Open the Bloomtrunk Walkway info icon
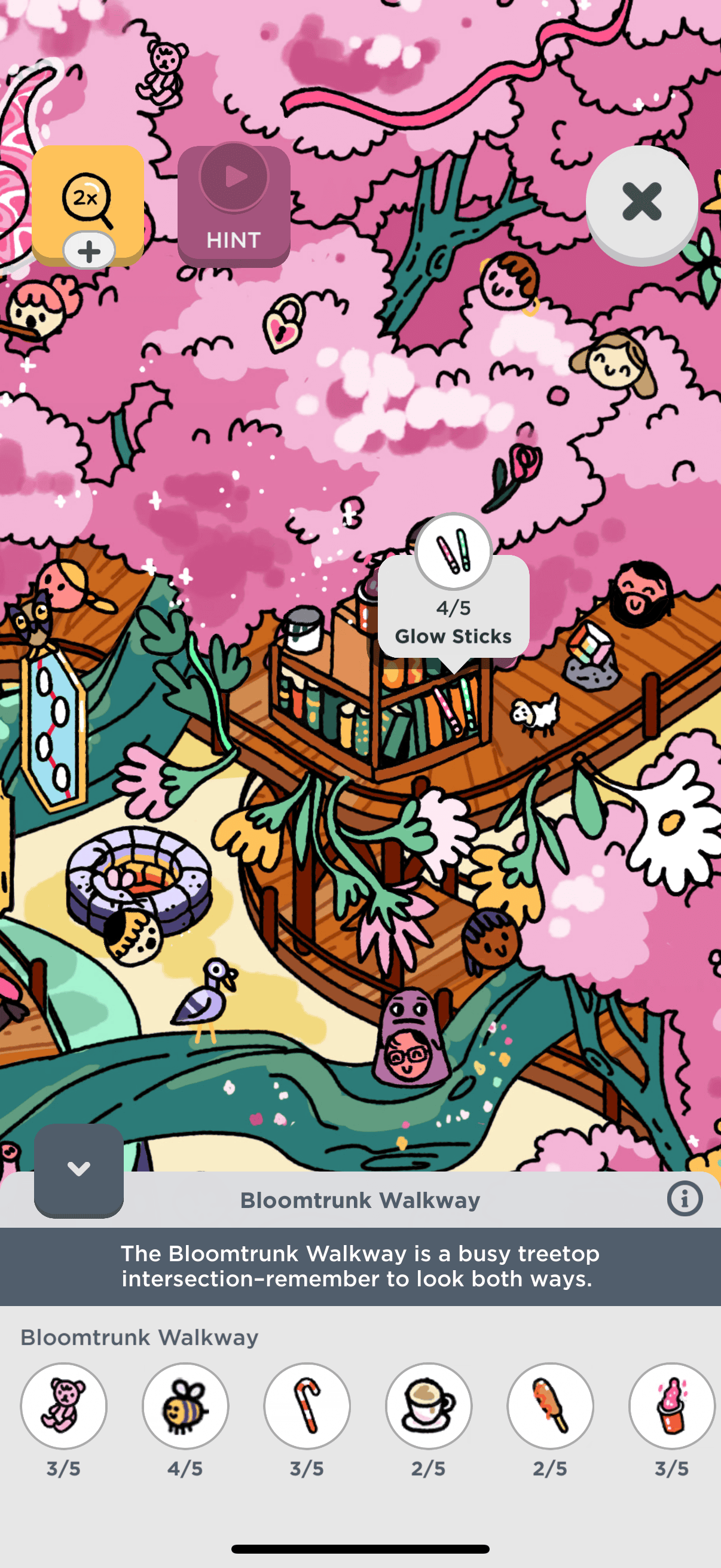The height and width of the screenshot is (1568, 721). [685, 1198]
